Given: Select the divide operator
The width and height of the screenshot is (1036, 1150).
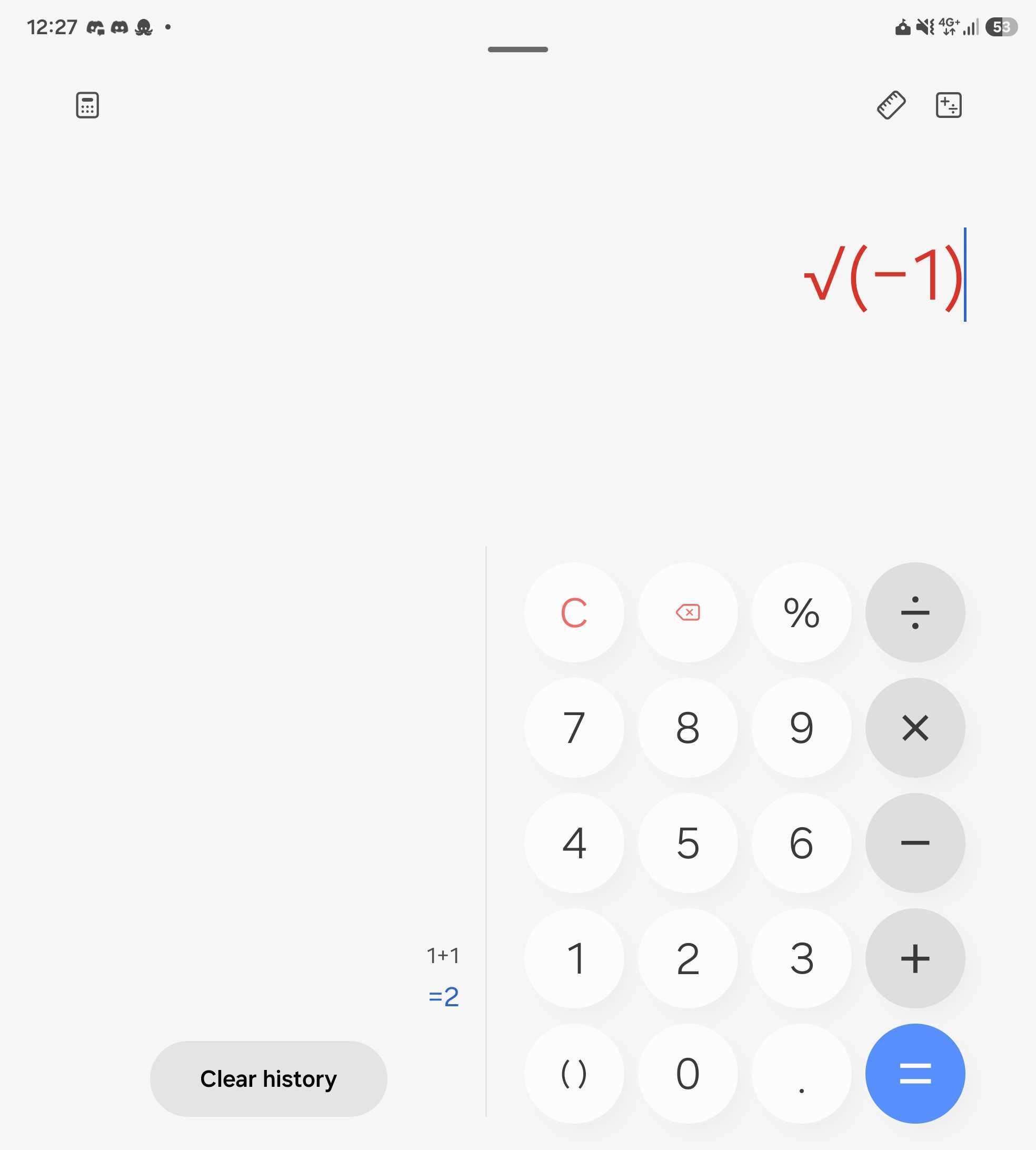Looking at the screenshot, I should point(915,612).
